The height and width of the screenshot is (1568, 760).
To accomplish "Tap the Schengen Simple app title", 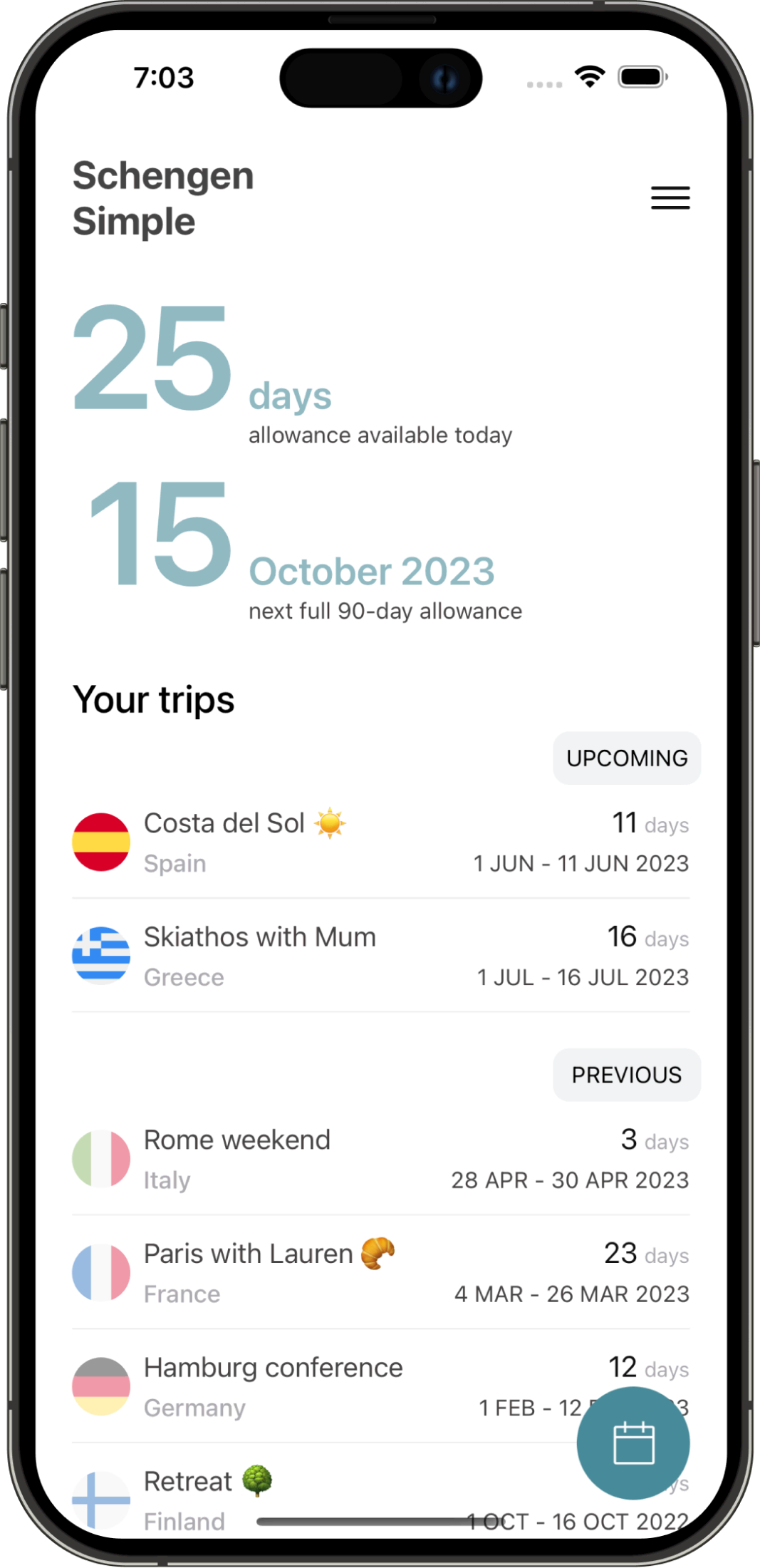I will (x=162, y=198).
